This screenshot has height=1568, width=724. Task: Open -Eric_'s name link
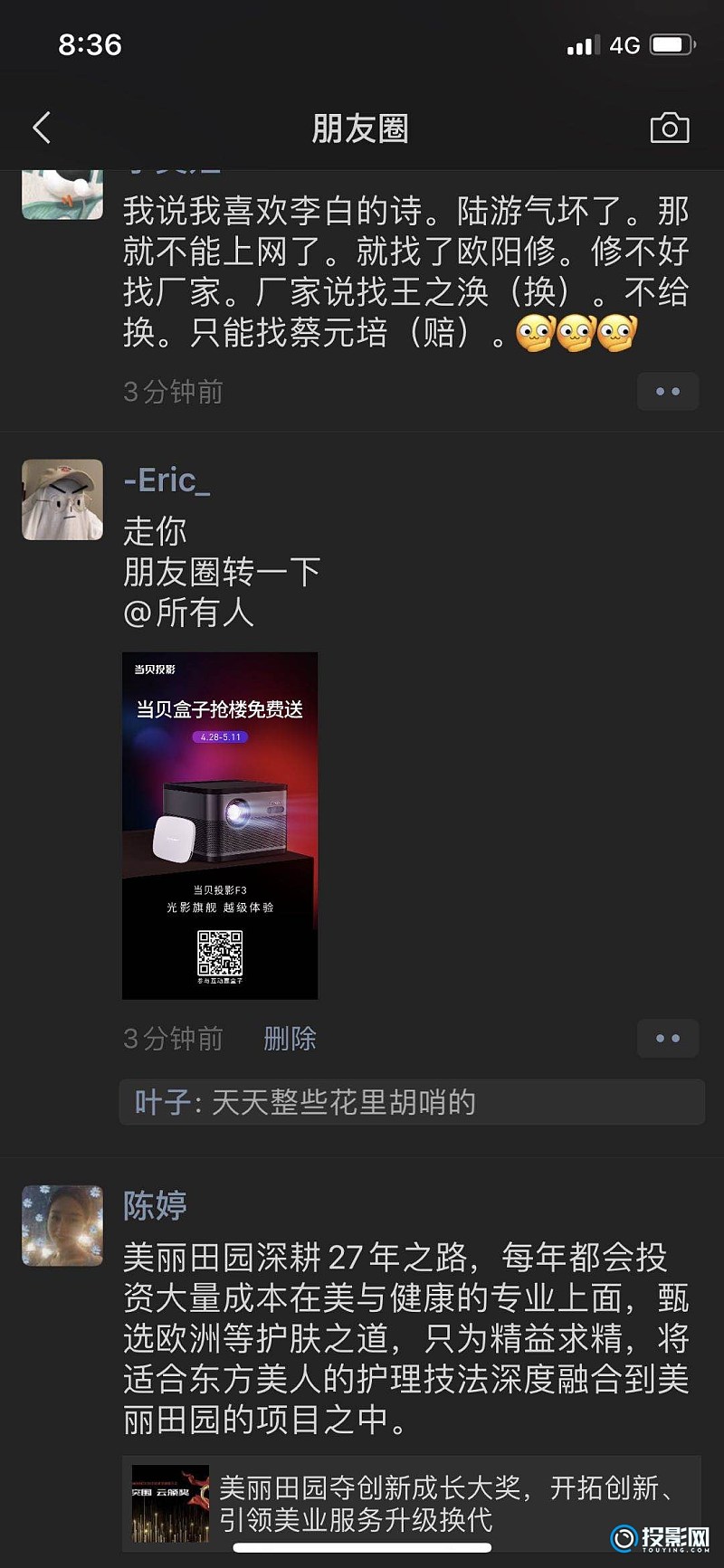tap(167, 480)
